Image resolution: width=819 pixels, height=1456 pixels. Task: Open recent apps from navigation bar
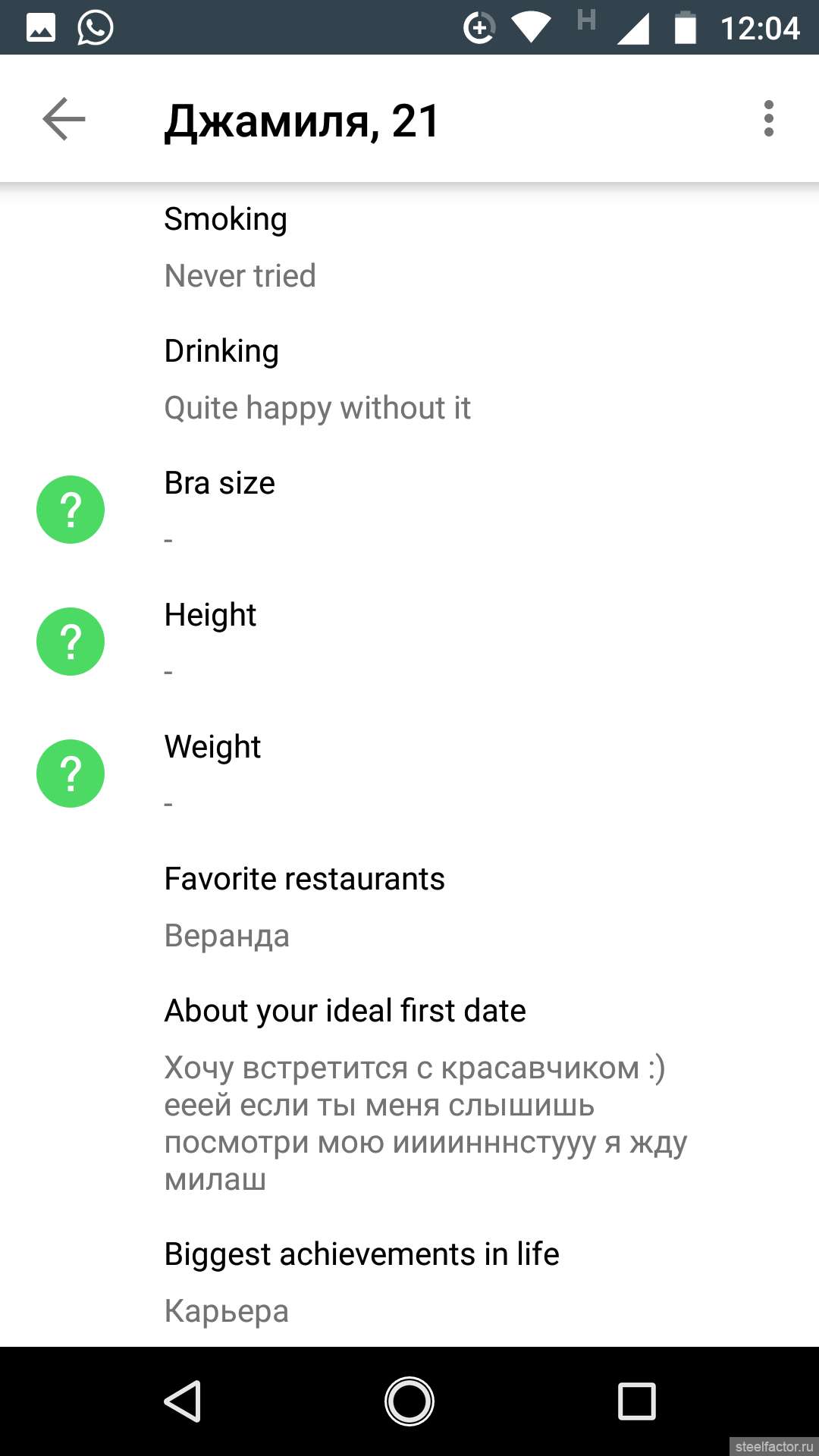tap(637, 1401)
